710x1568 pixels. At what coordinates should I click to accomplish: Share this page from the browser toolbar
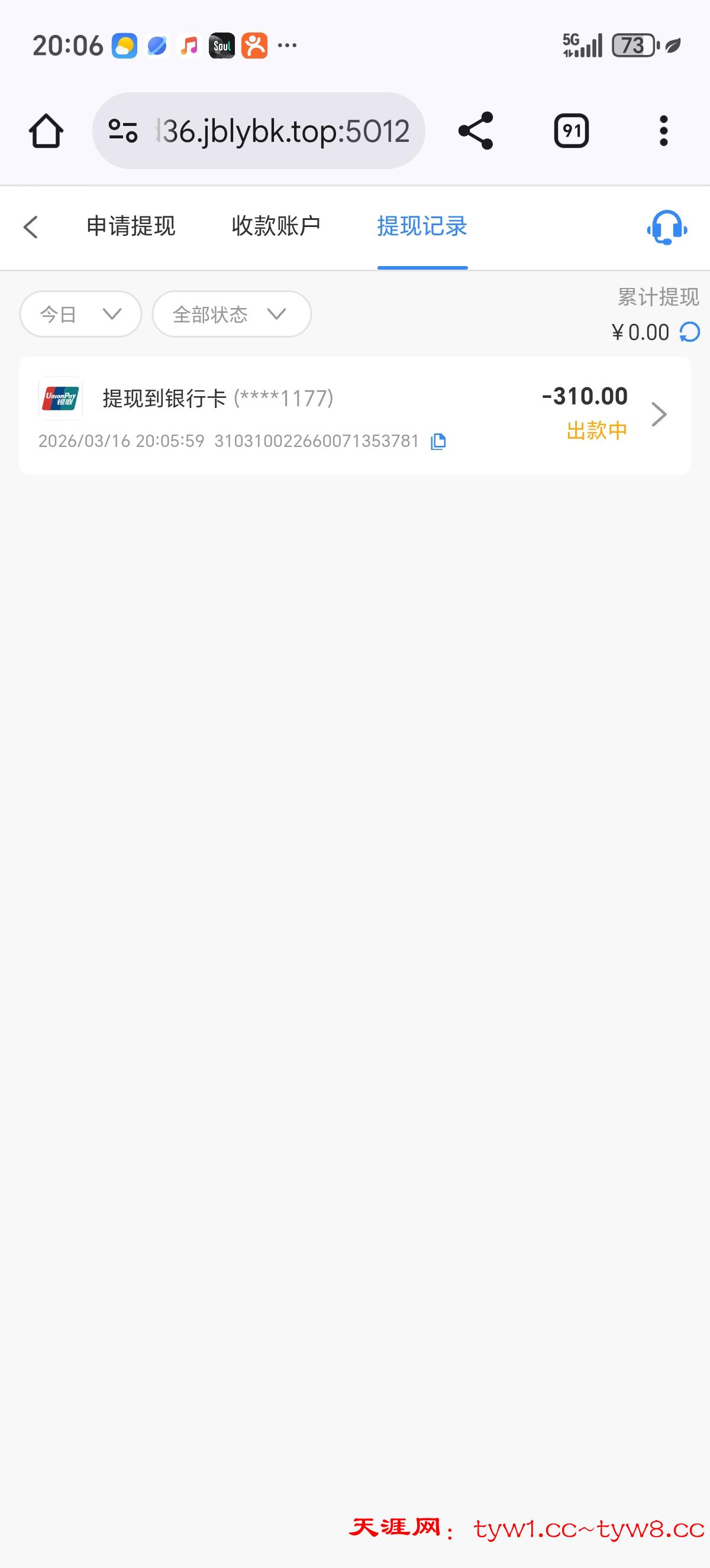pos(476,131)
